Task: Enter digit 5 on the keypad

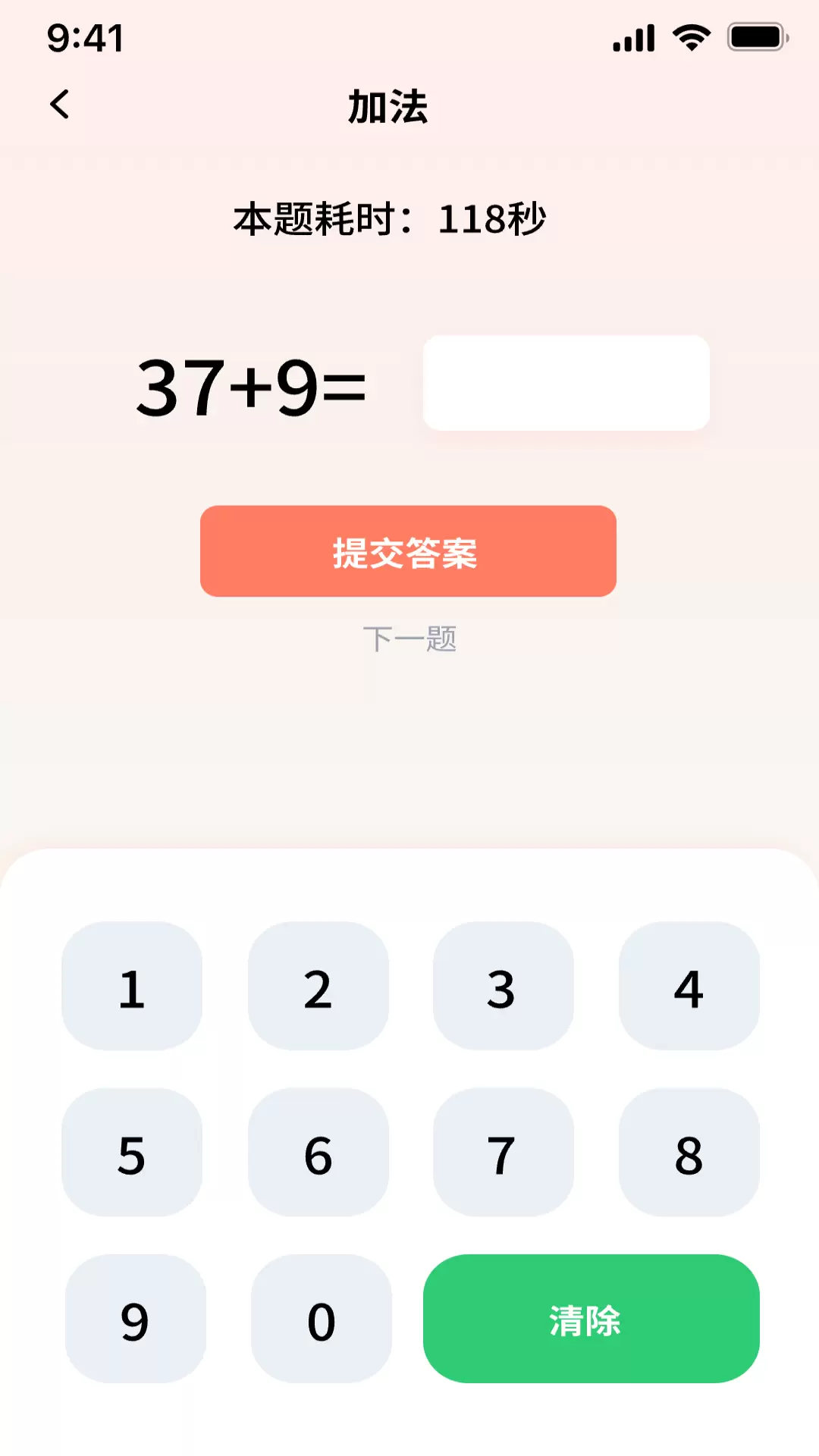Action: click(132, 1153)
